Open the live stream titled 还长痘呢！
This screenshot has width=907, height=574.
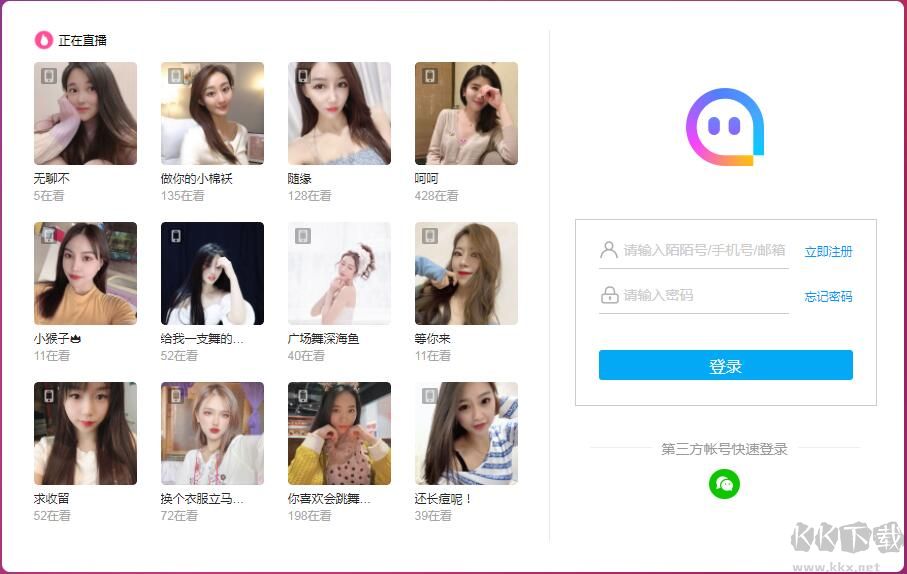(466, 434)
